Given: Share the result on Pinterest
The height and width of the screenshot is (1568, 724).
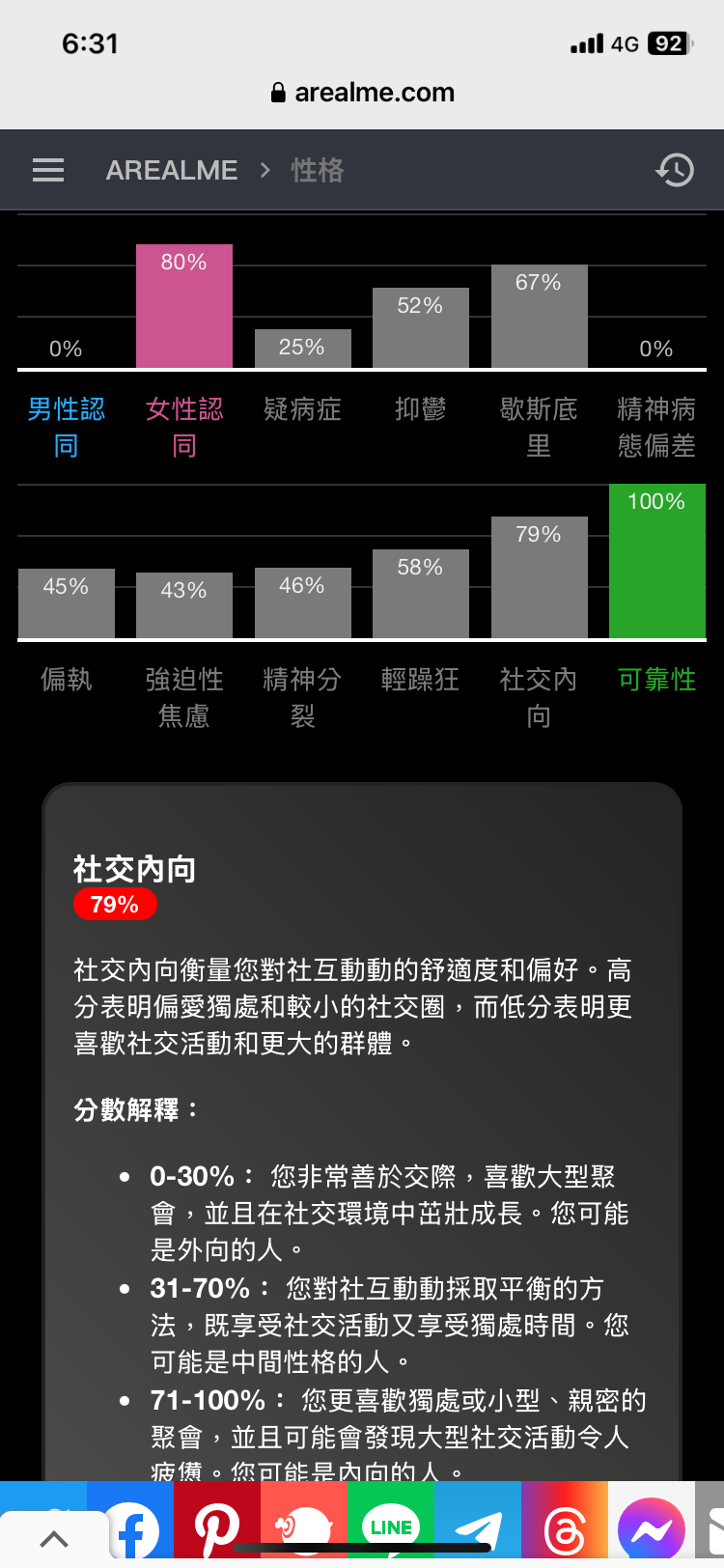Looking at the screenshot, I should (217, 1527).
